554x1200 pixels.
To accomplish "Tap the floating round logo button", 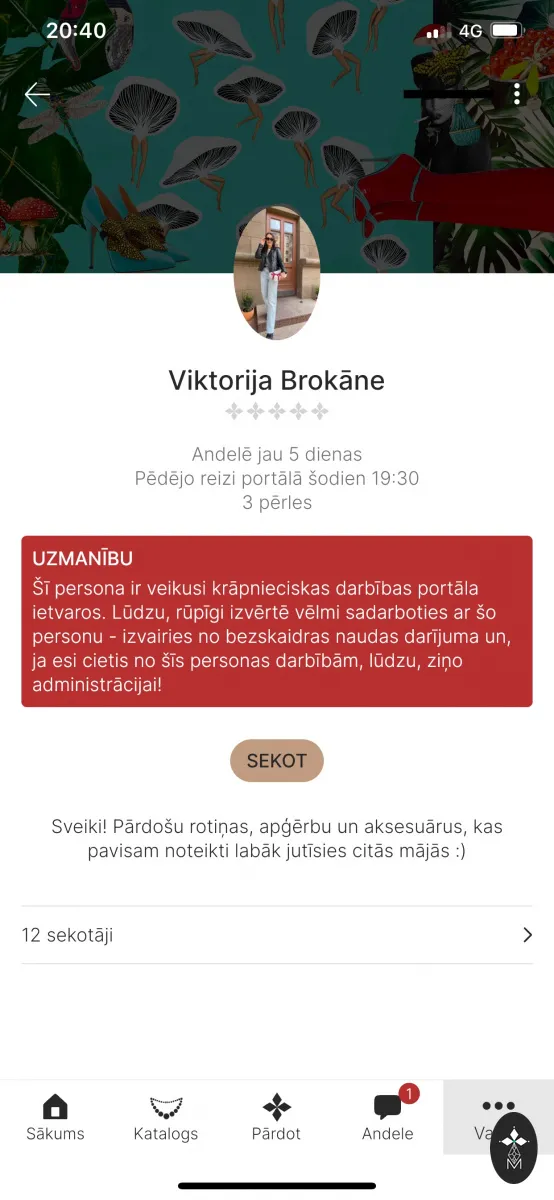I will (x=514, y=1148).
